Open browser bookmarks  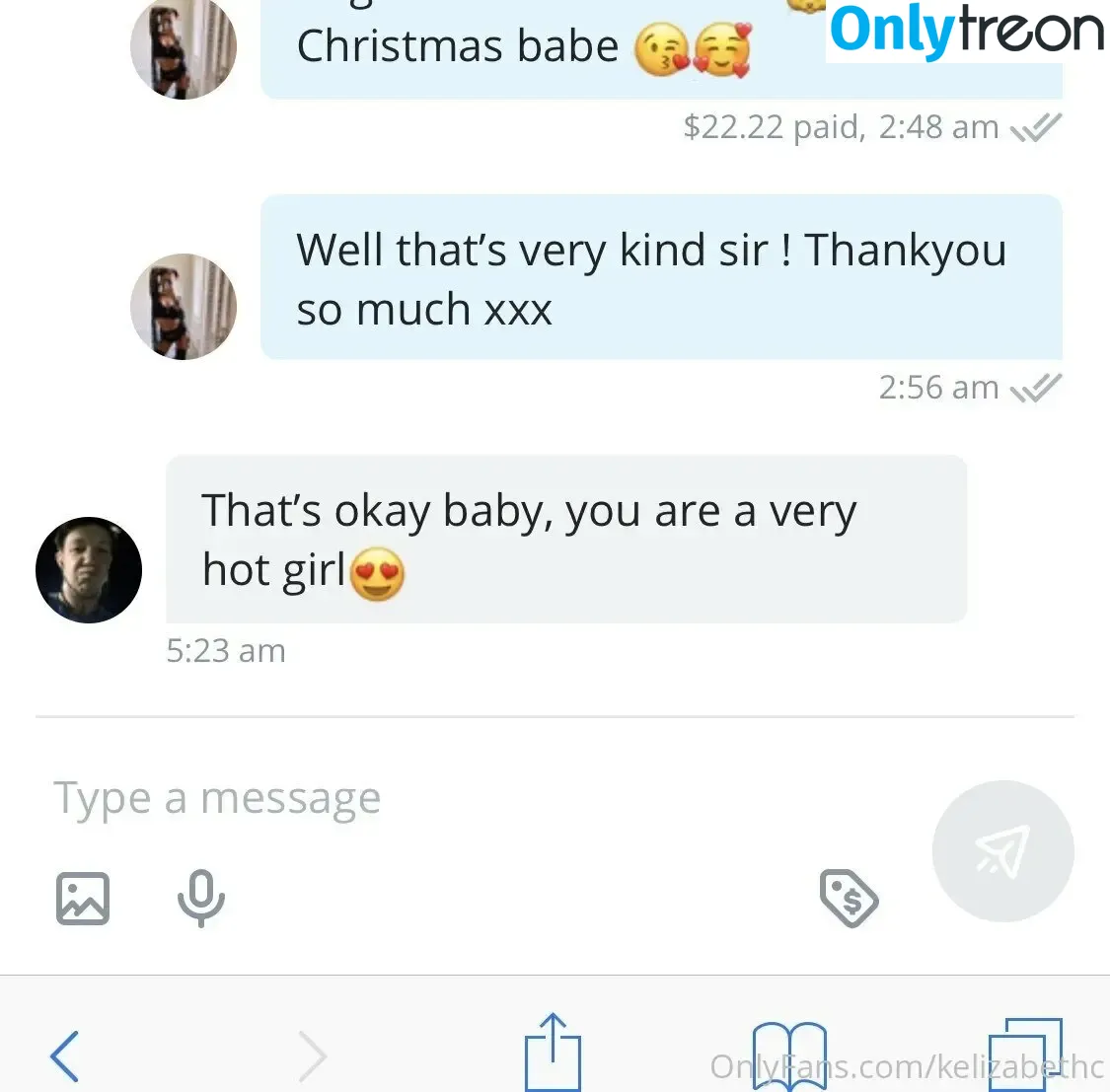pos(789,1056)
